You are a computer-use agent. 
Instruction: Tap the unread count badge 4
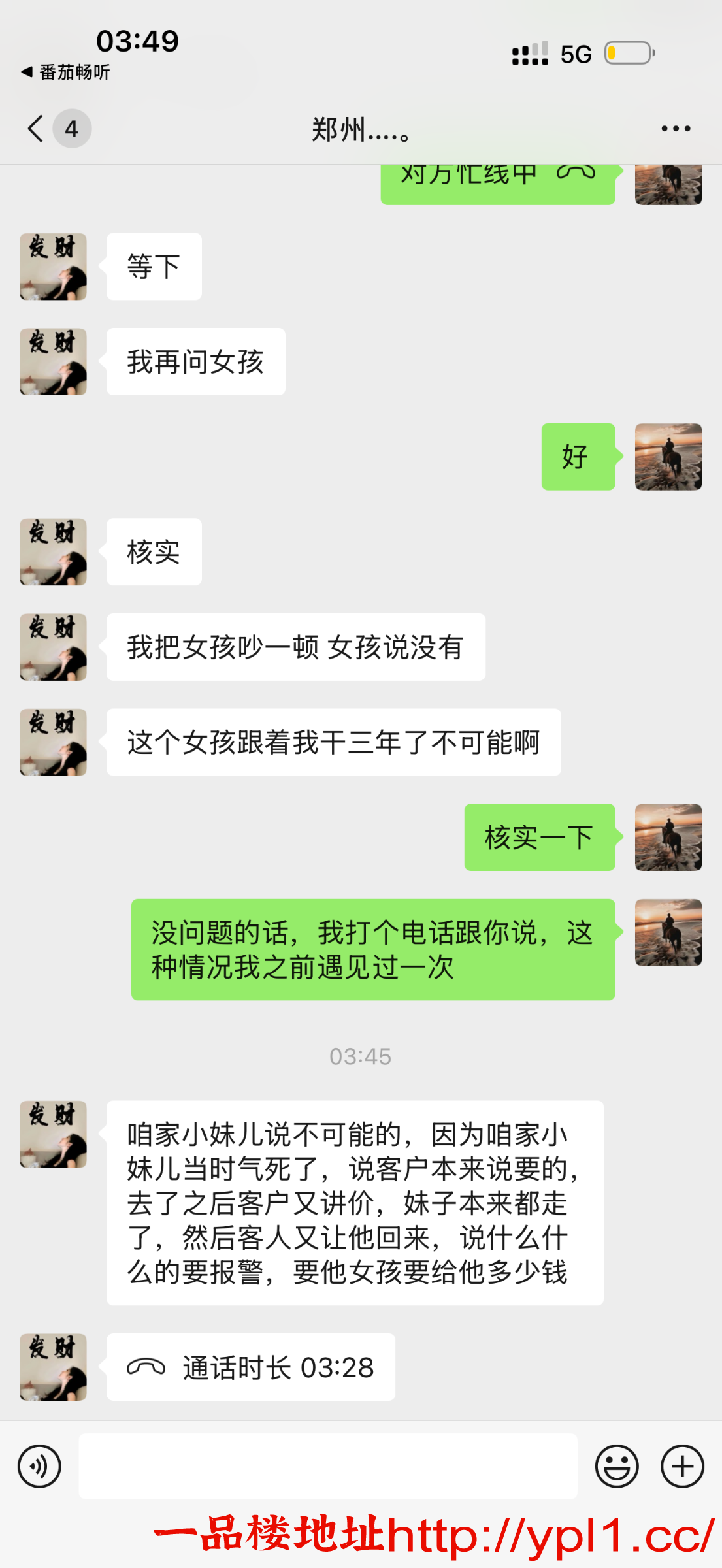[71, 128]
